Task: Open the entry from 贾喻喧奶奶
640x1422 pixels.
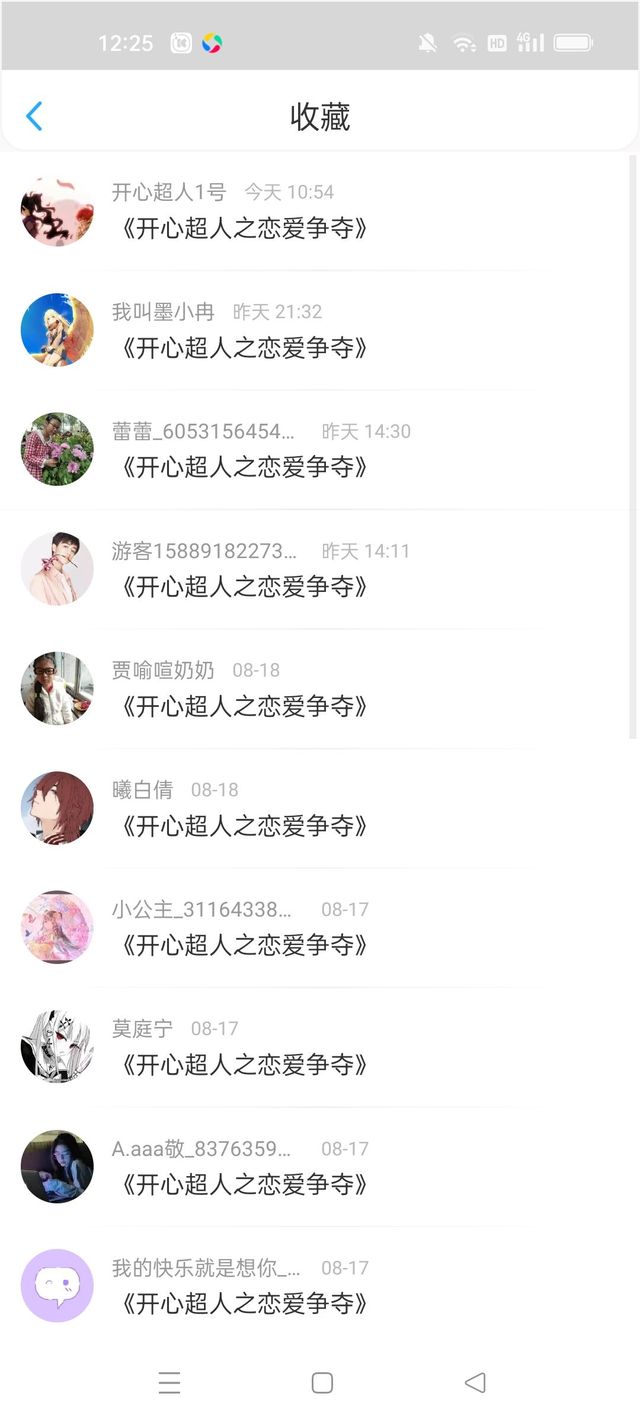Action: point(320,689)
